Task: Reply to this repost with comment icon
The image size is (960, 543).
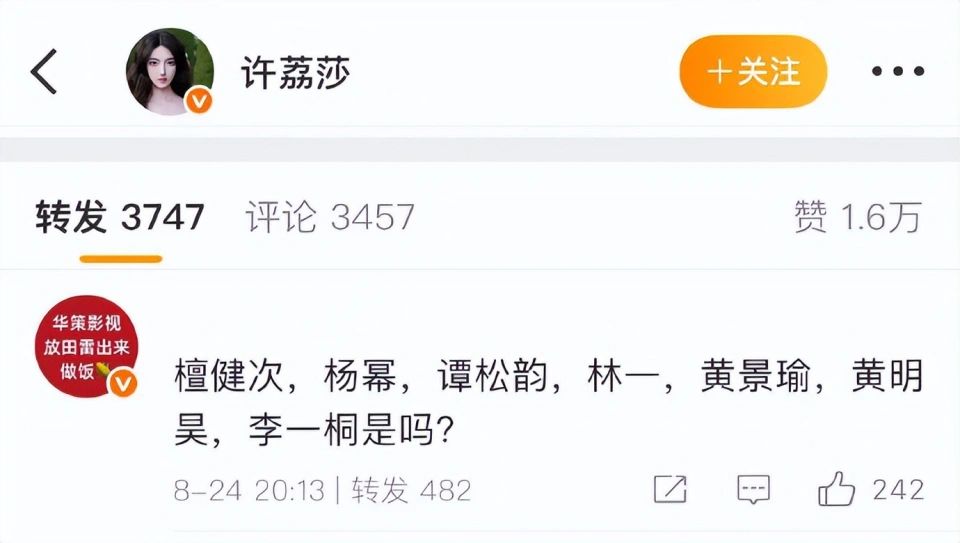Action: [x=753, y=489]
